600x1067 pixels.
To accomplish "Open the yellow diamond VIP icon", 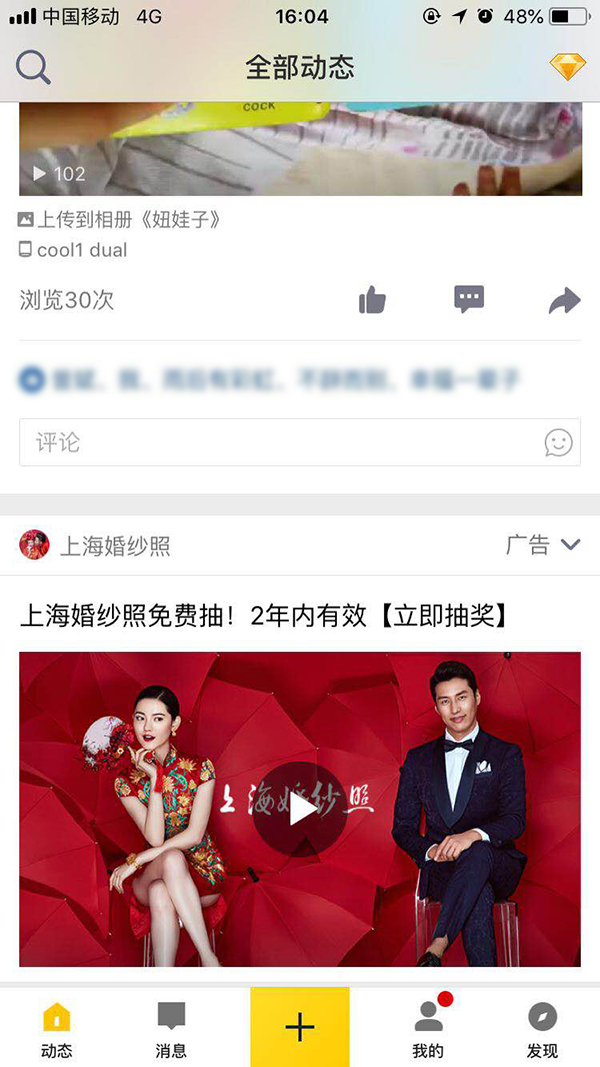I will [x=568, y=67].
